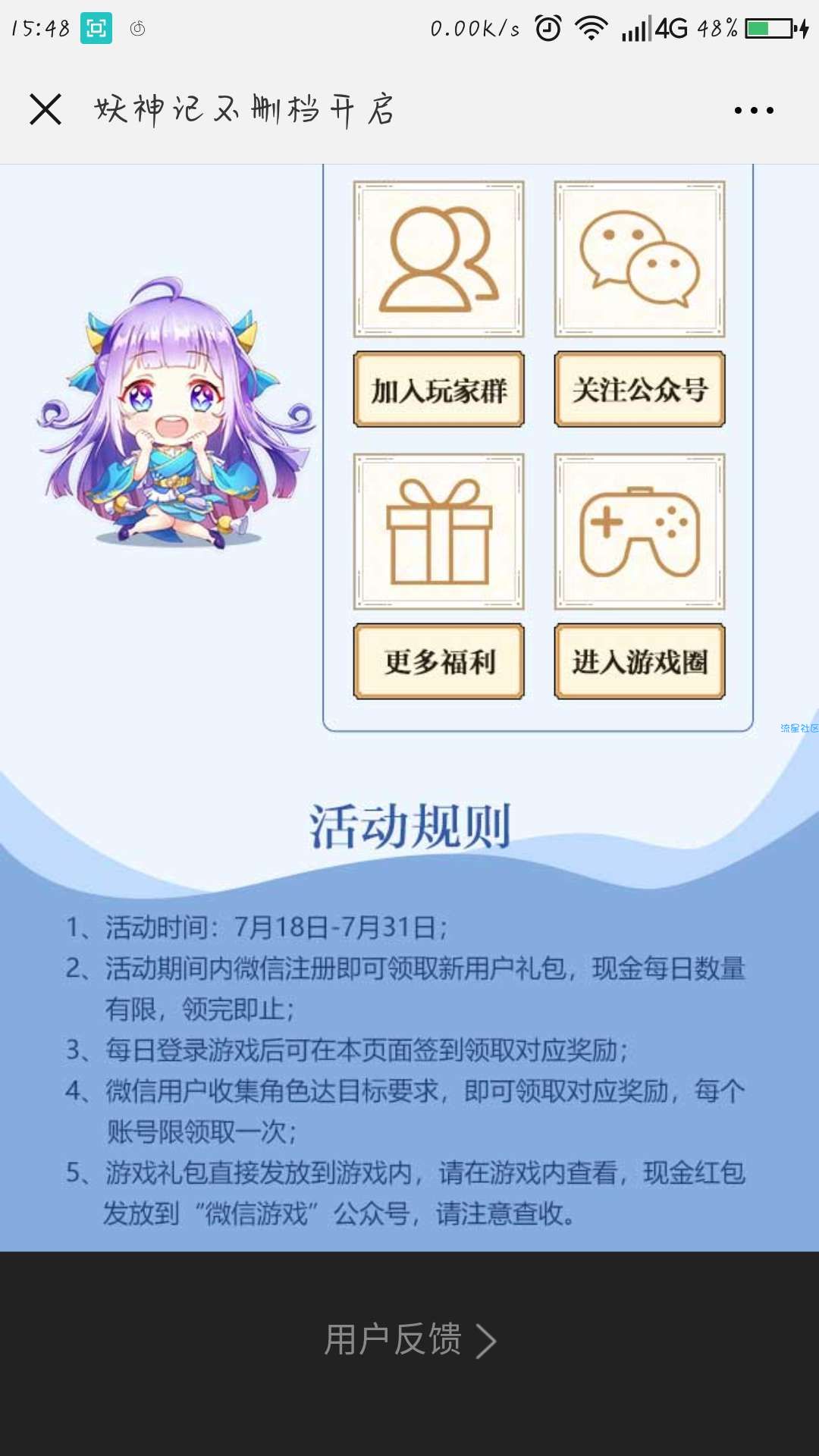Open 更多福利 for more rewards

(439, 661)
